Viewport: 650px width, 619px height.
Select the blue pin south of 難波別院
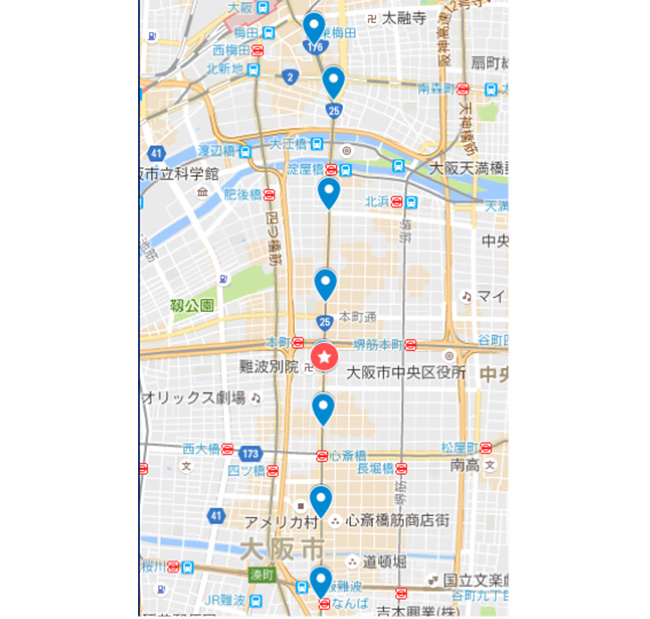[322, 407]
